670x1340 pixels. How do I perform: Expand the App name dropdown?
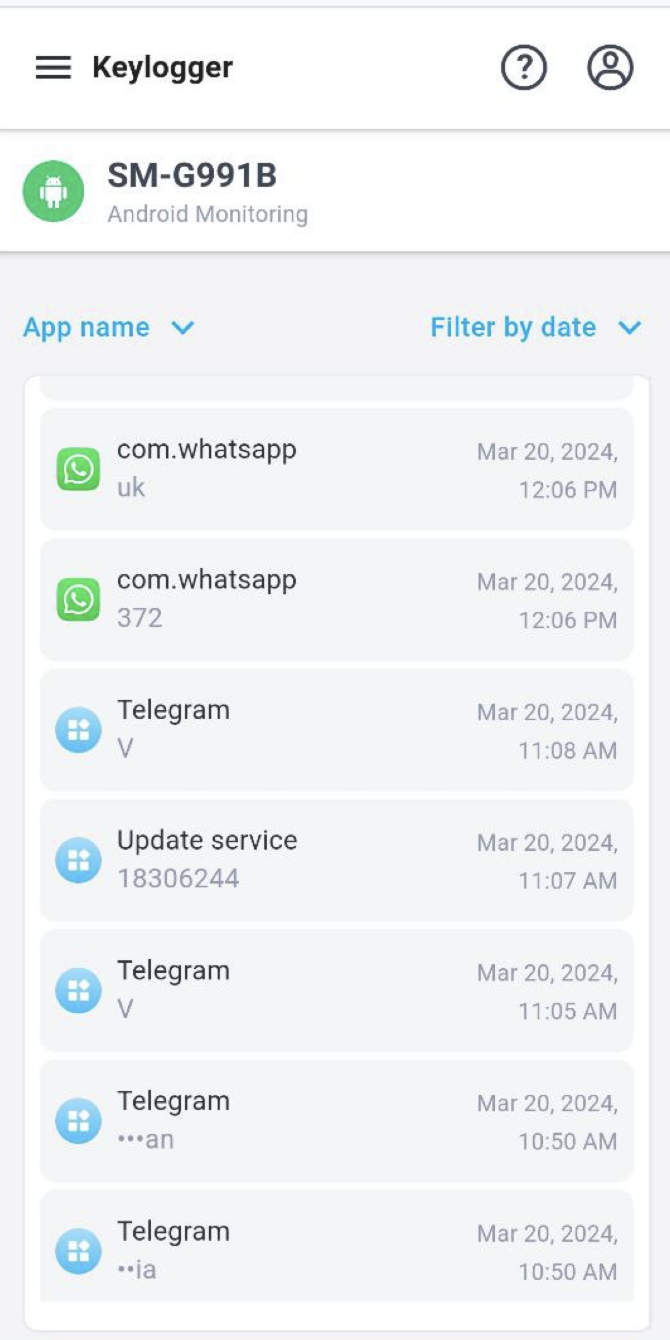coord(108,328)
